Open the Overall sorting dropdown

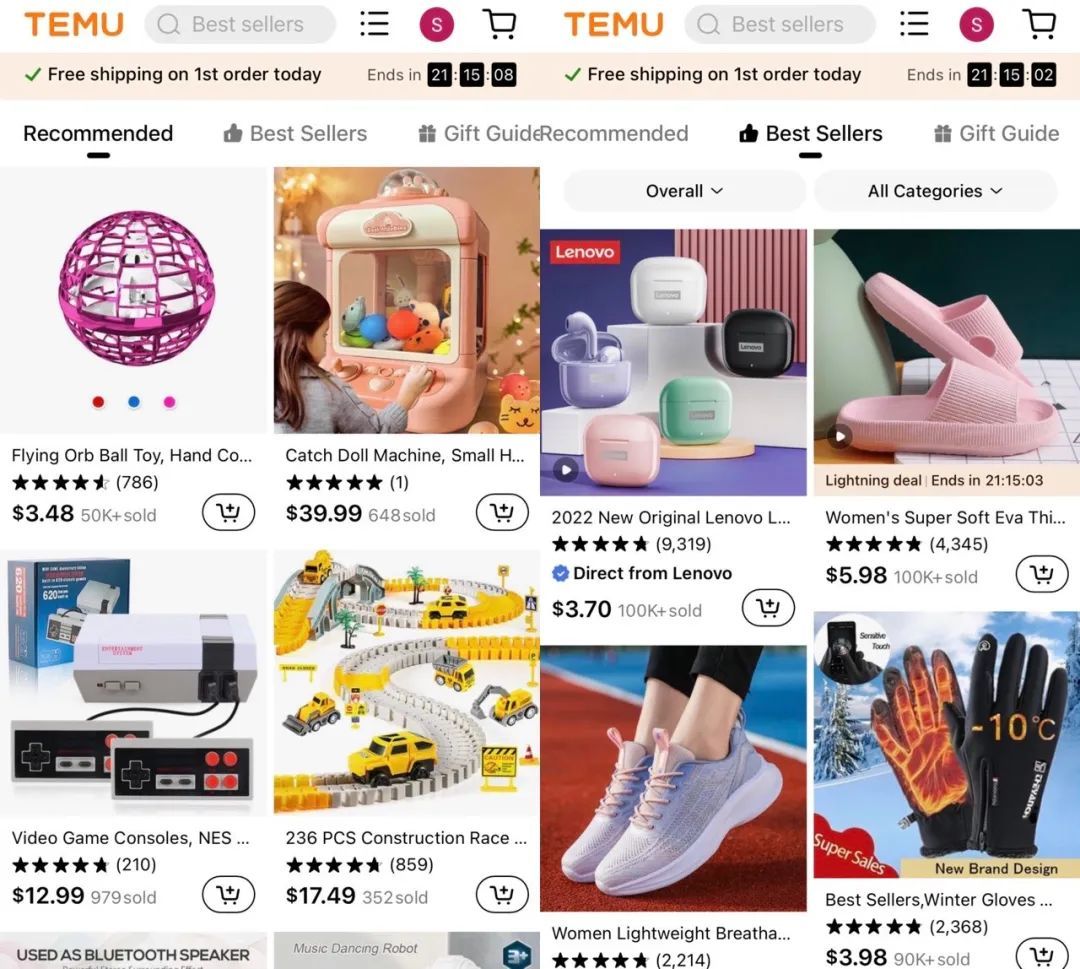684,191
